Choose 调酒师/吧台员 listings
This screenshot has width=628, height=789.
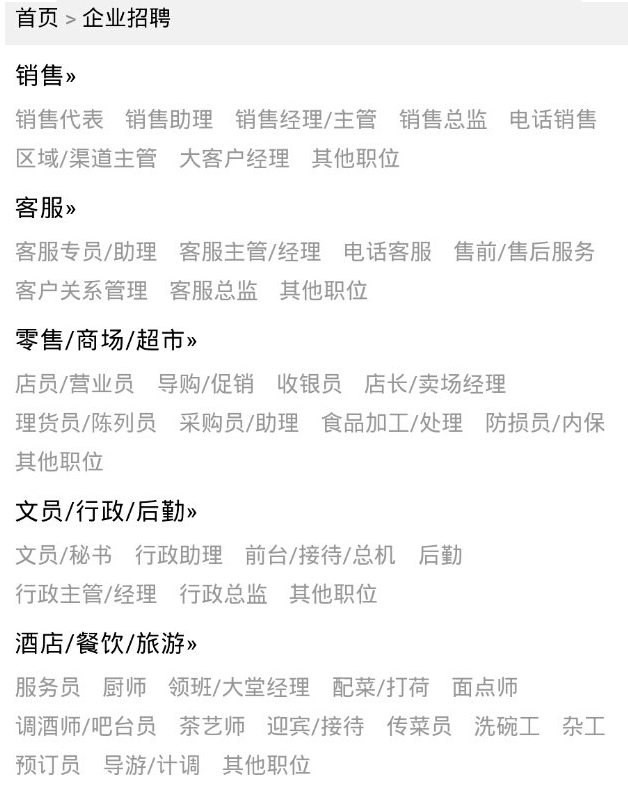click(x=86, y=726)
